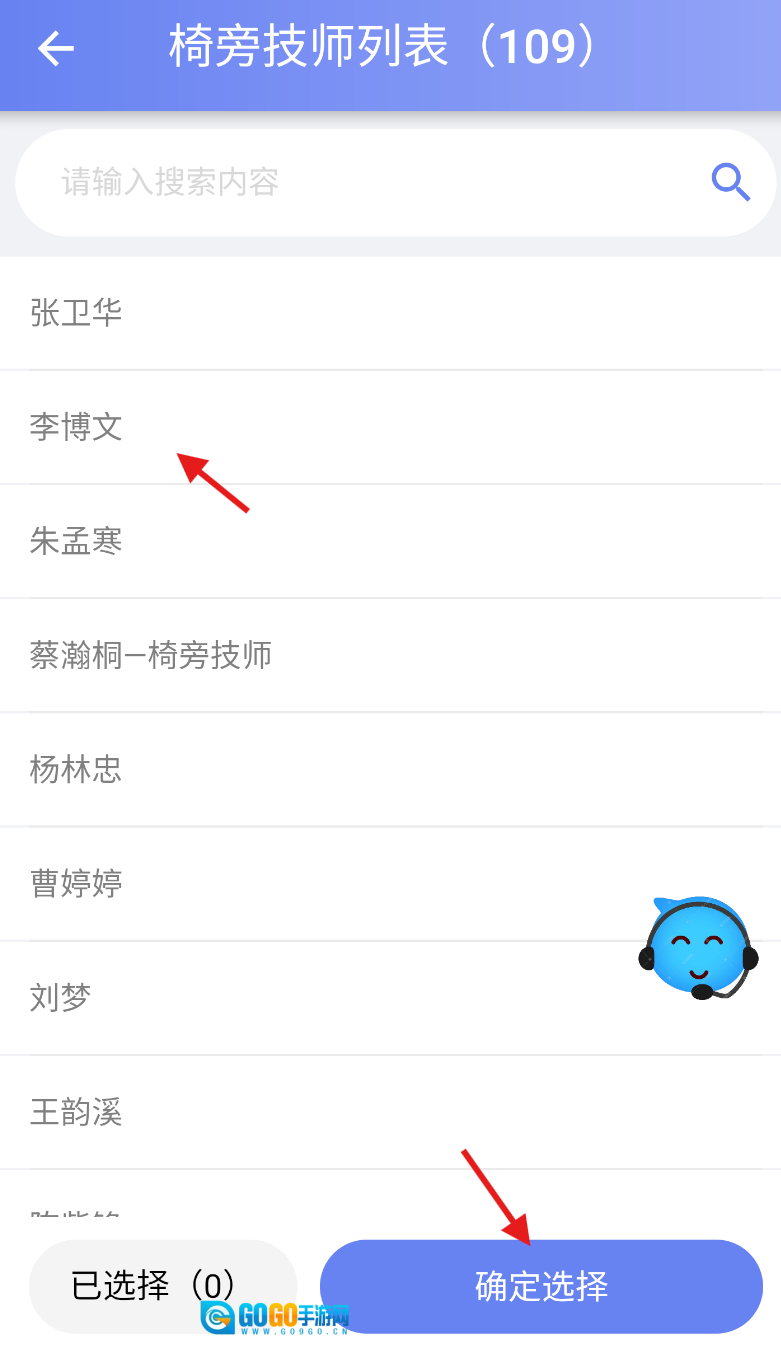
Task: Tap the magnifier search icon
Action: click(730, 182)
